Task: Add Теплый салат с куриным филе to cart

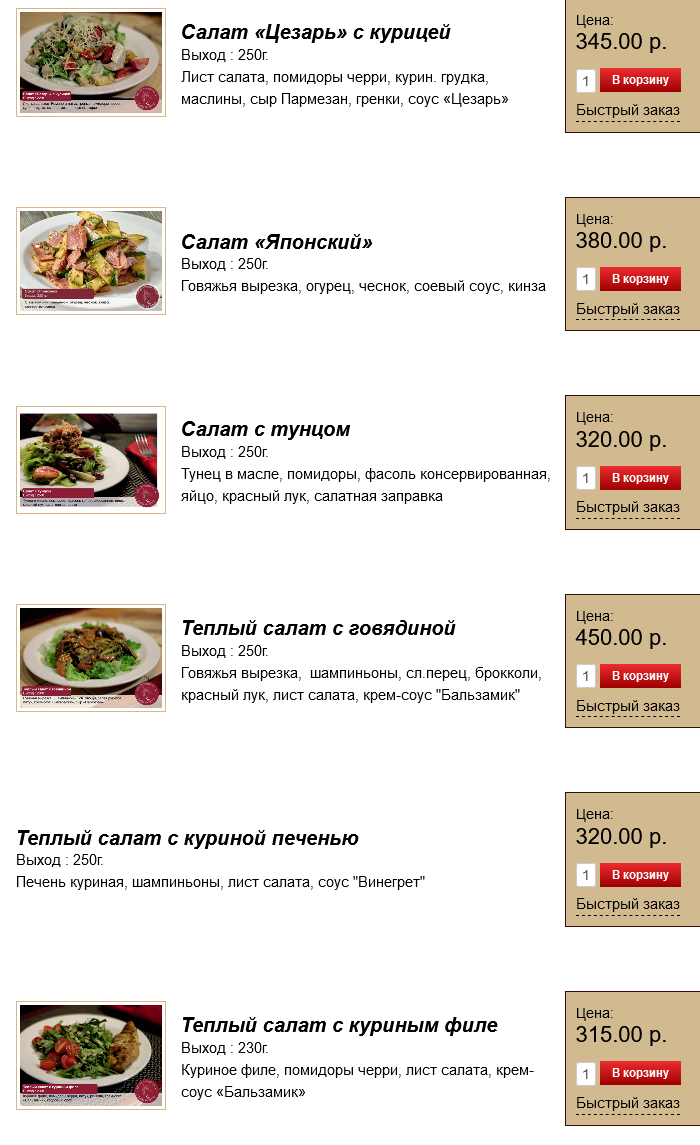Action: 640,1073
